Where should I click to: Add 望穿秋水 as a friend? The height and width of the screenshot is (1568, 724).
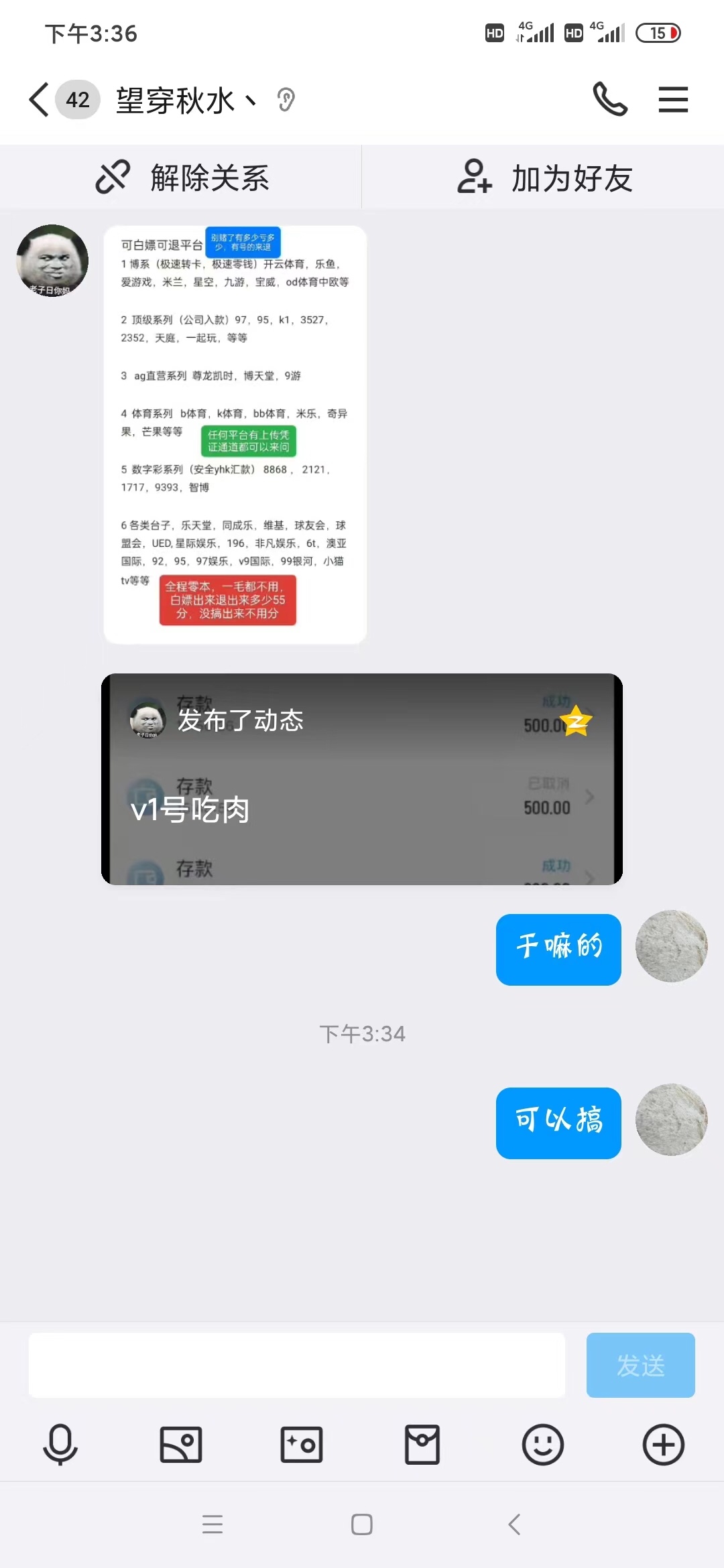pos(544,178)
